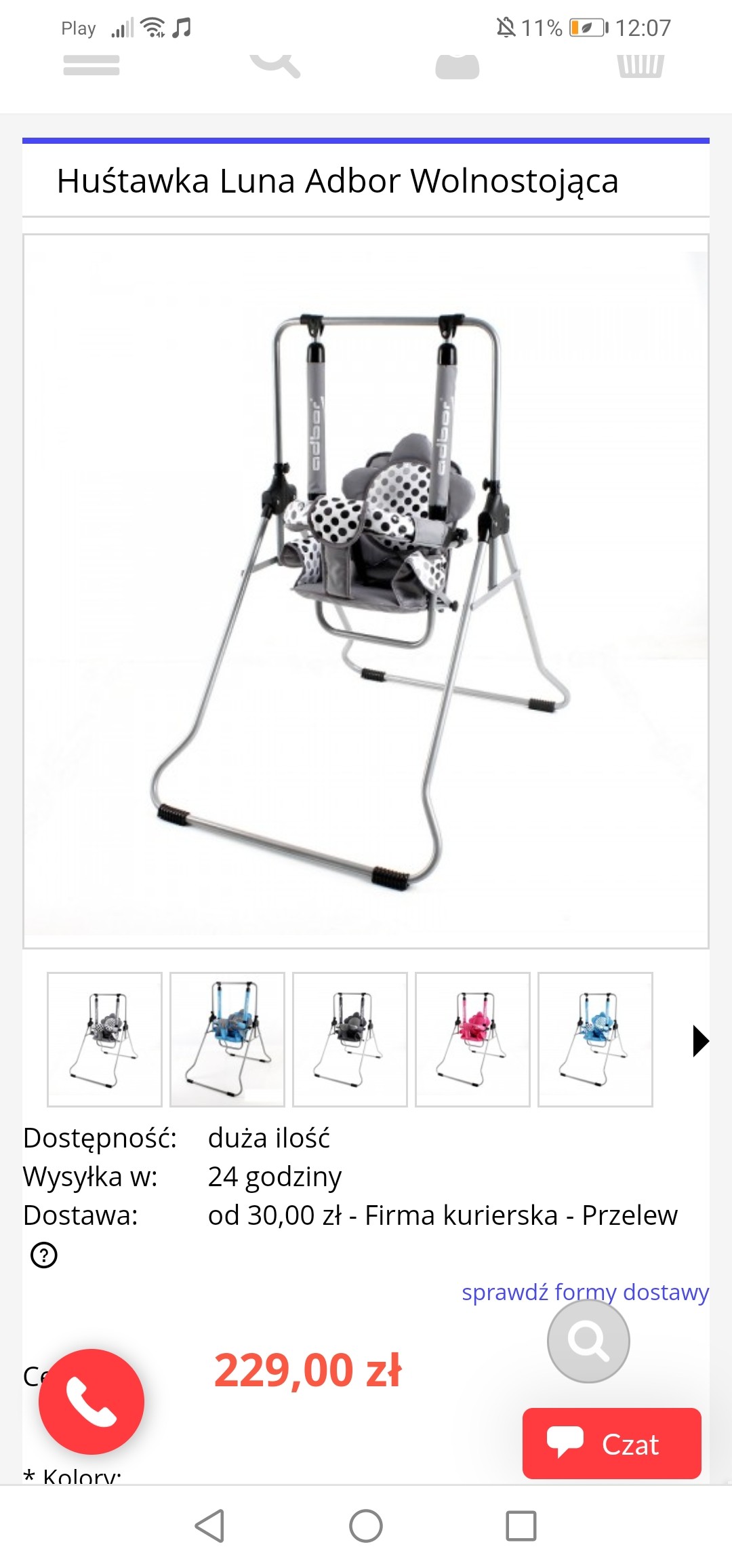732x1568 pixels.
Task: Open delivery help question mark
Action: 44,1255
